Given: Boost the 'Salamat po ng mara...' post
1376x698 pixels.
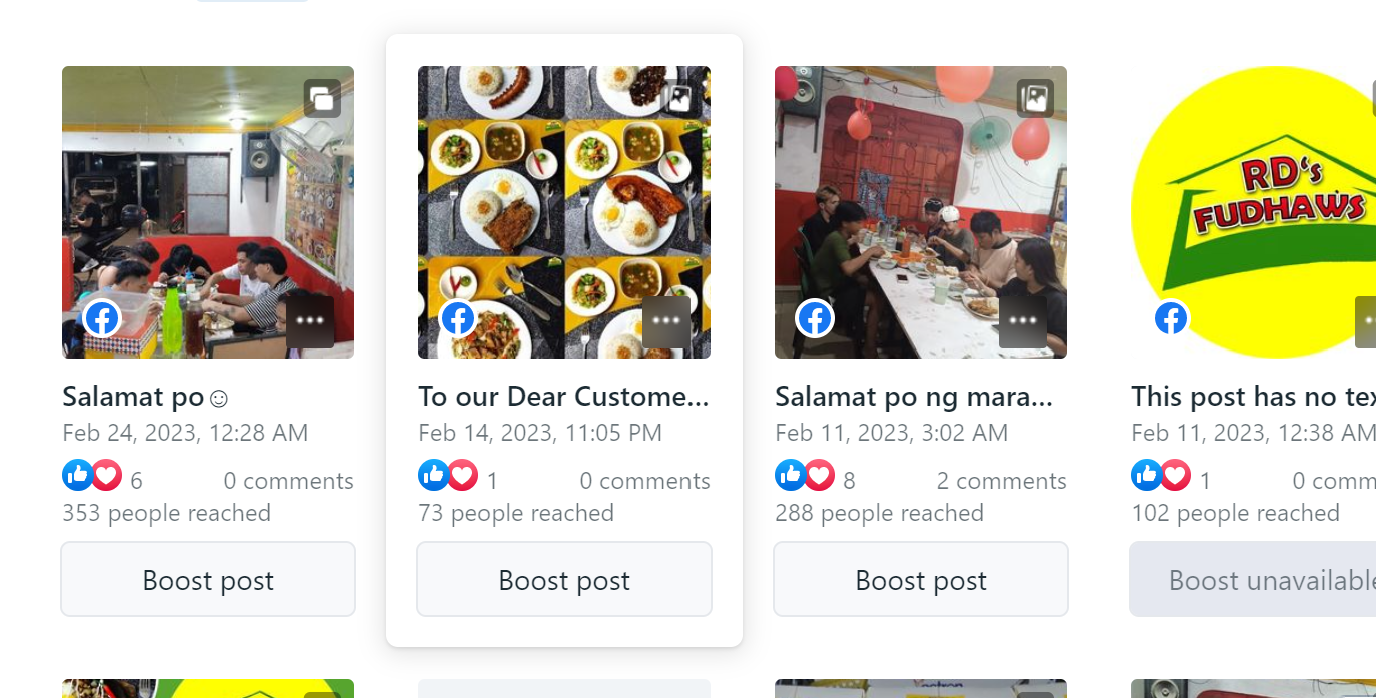Looking at the screenshot, I should tap(921, 580).
